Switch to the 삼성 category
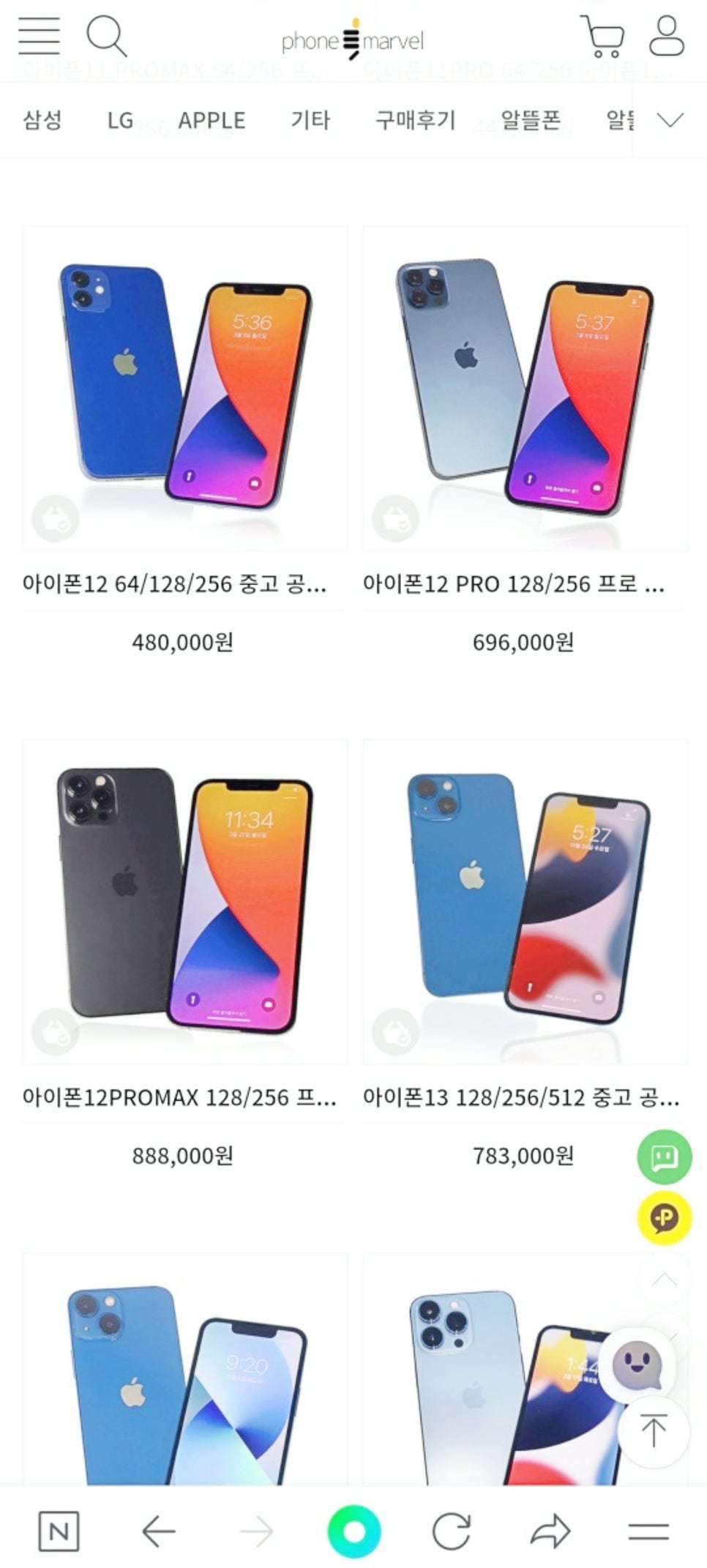Viewport: 707px width, 1568px height. pos(42,120)
